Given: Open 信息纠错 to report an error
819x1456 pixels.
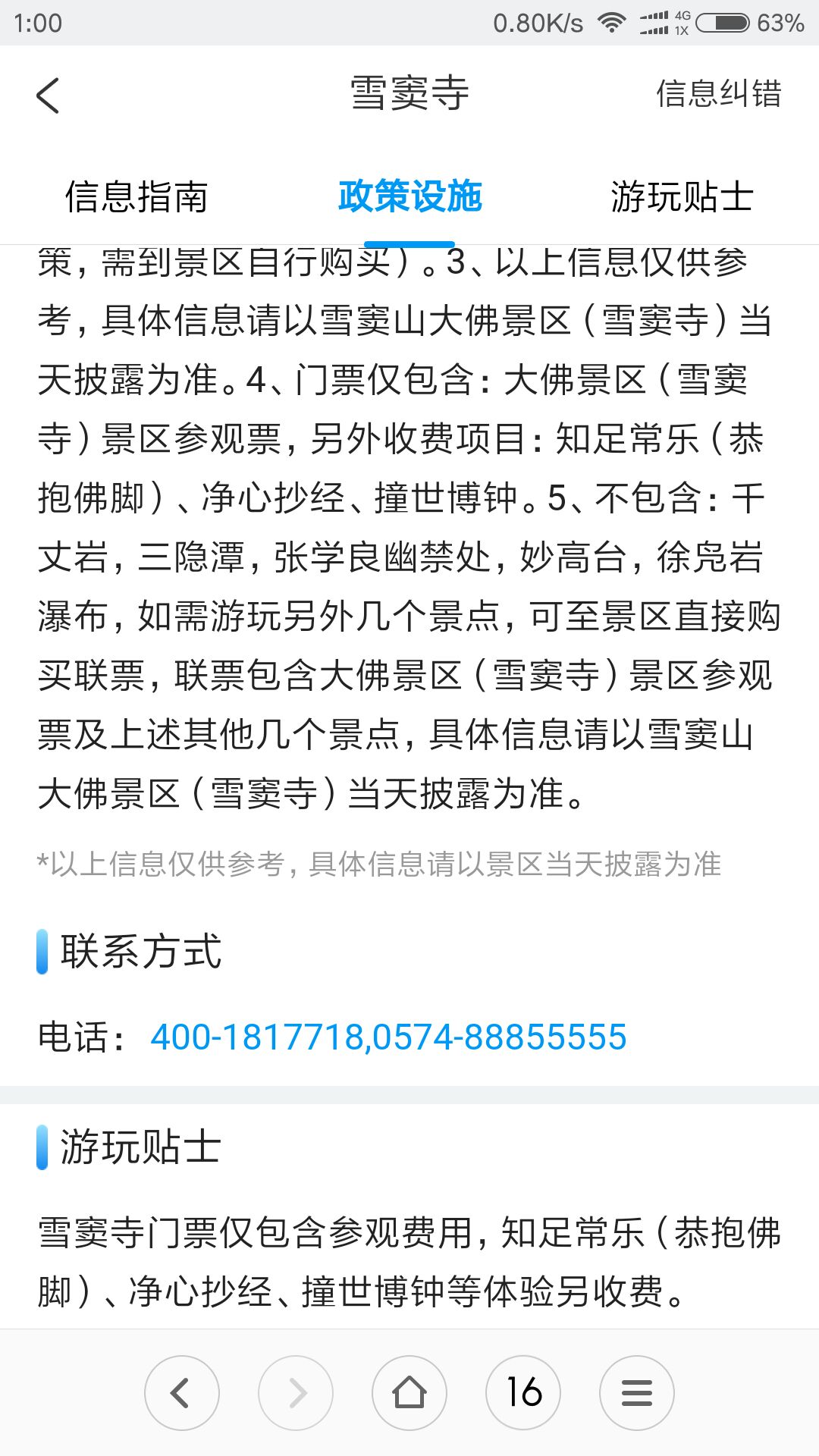Looking at the screenshot, I should 719,94.
